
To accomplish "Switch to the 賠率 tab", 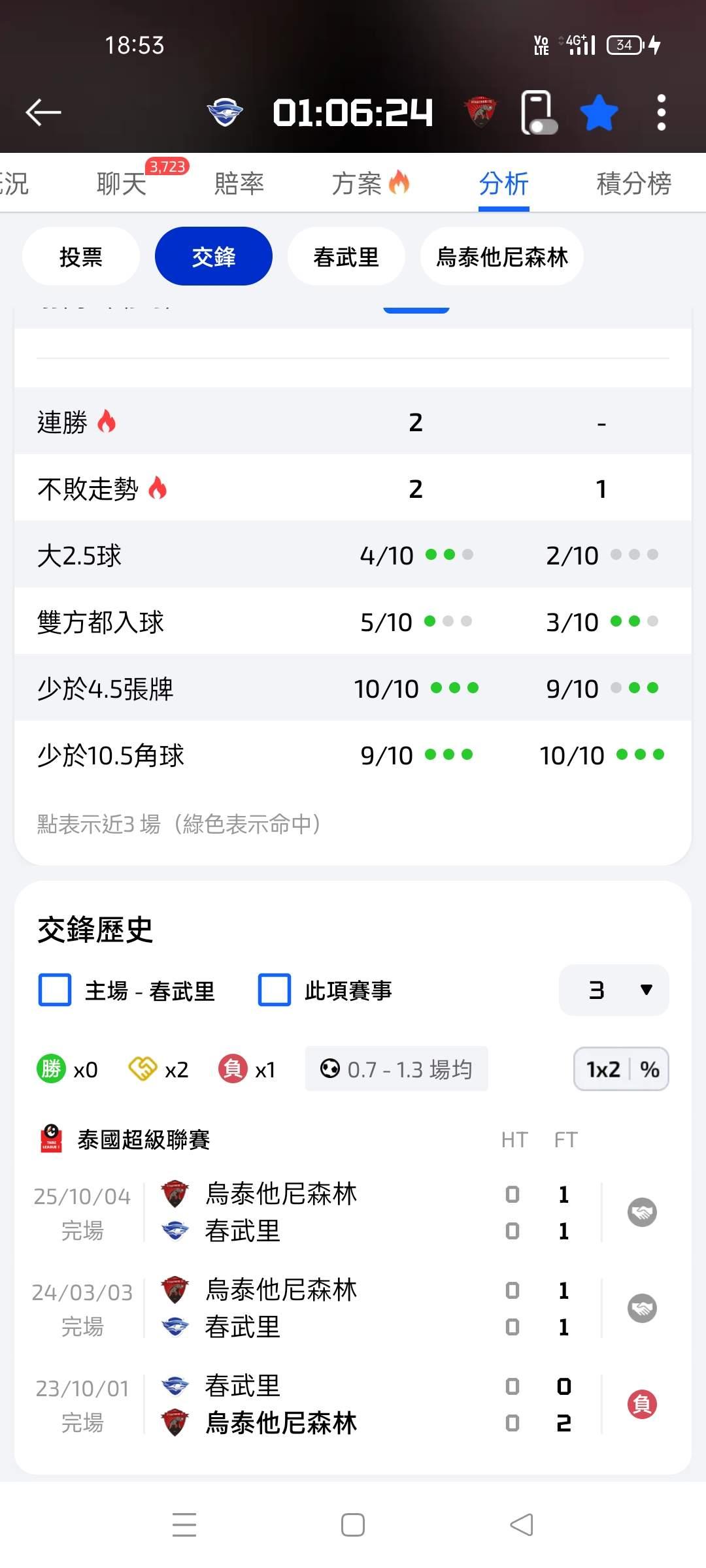I will pos(239,184).
